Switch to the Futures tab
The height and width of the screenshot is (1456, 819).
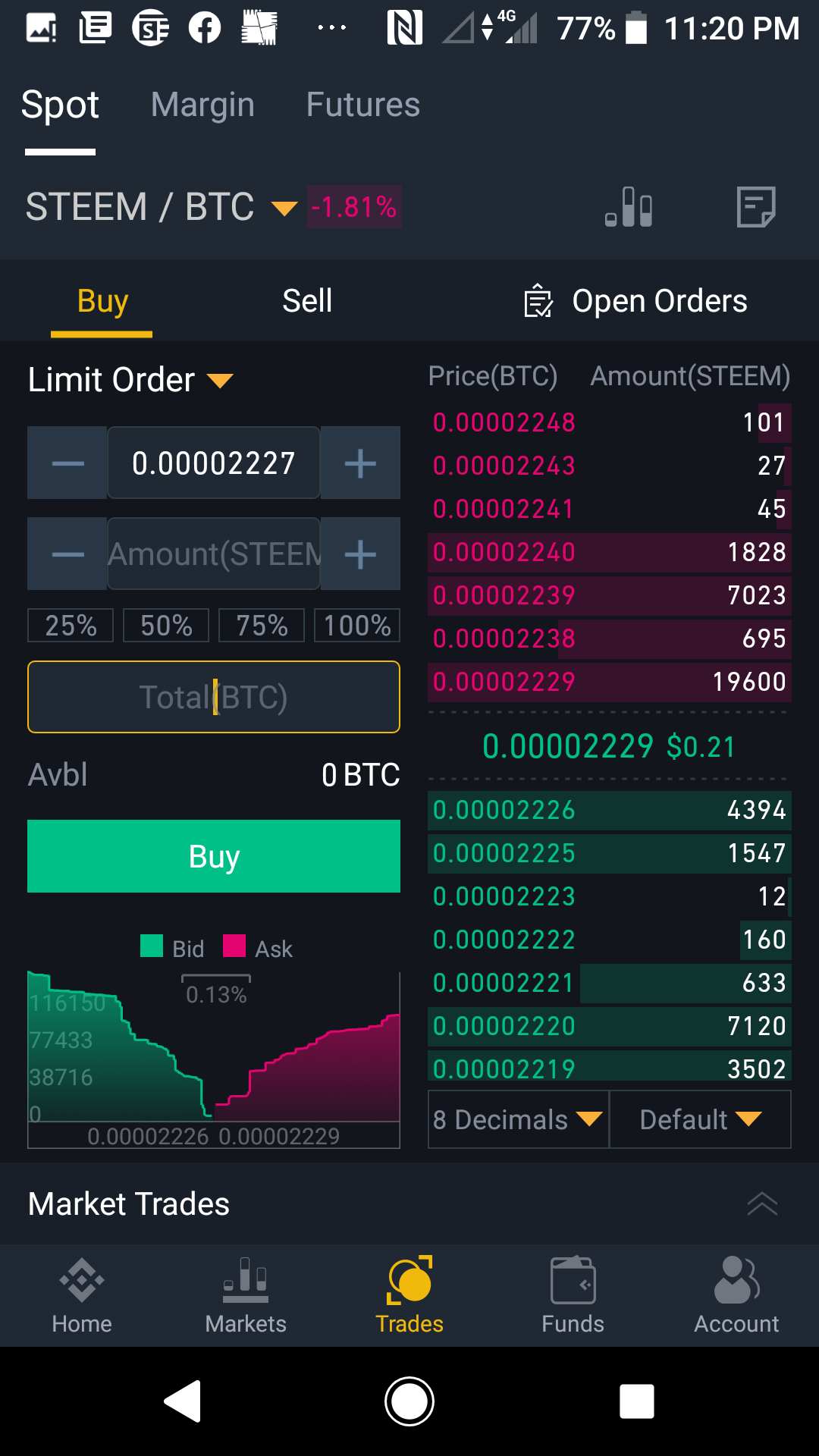point(362,105)
